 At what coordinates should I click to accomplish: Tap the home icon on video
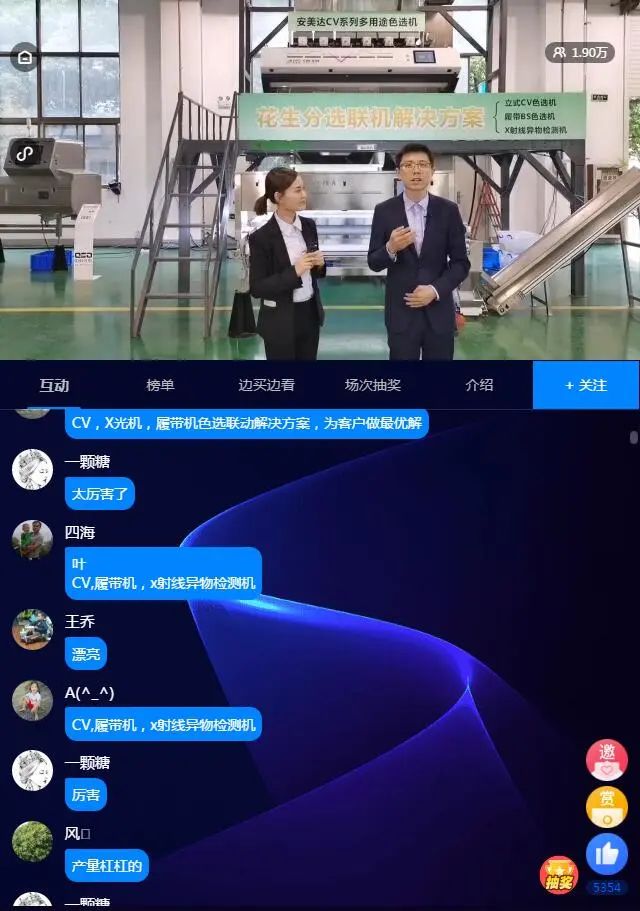pos(25,57)
